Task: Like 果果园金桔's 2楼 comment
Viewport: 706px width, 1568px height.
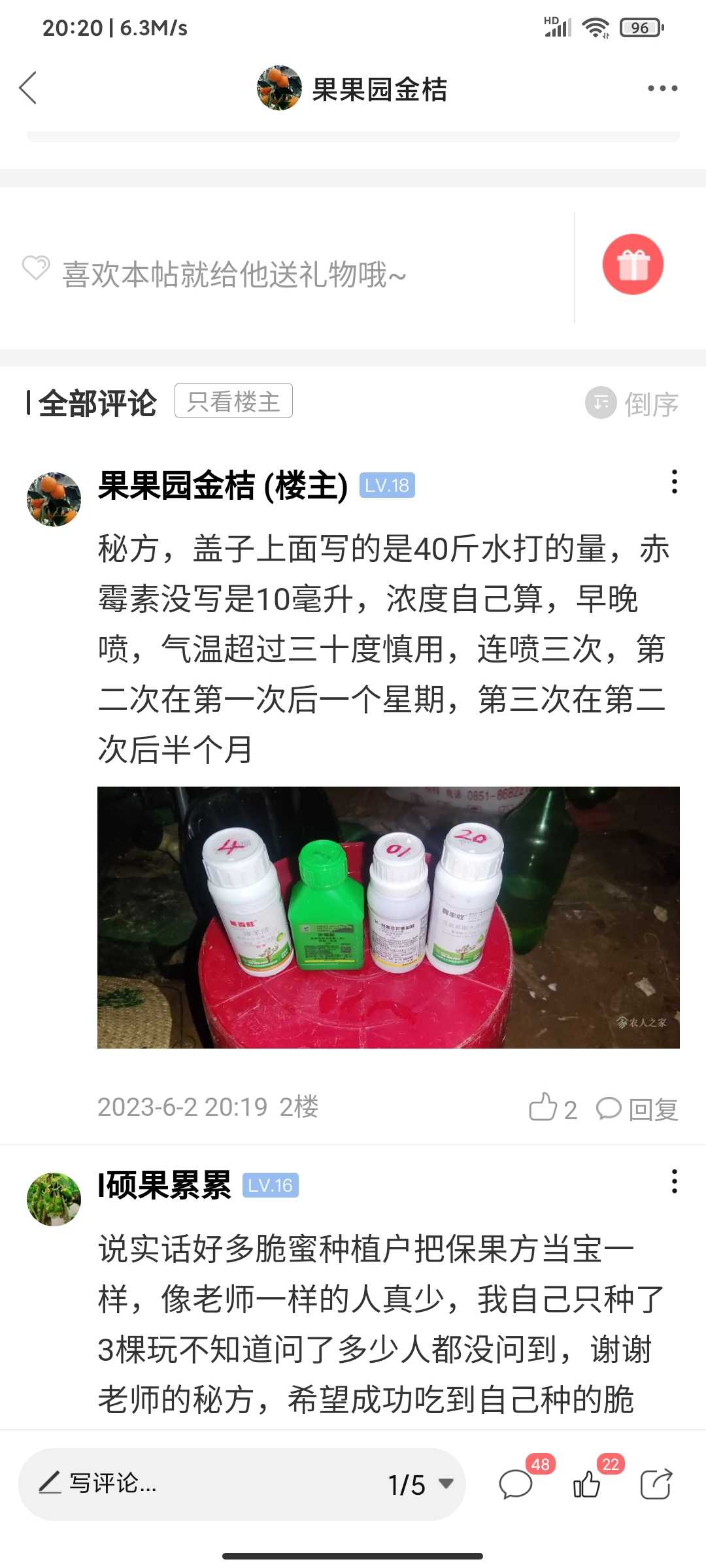Action: click(x=553, y=1108)
